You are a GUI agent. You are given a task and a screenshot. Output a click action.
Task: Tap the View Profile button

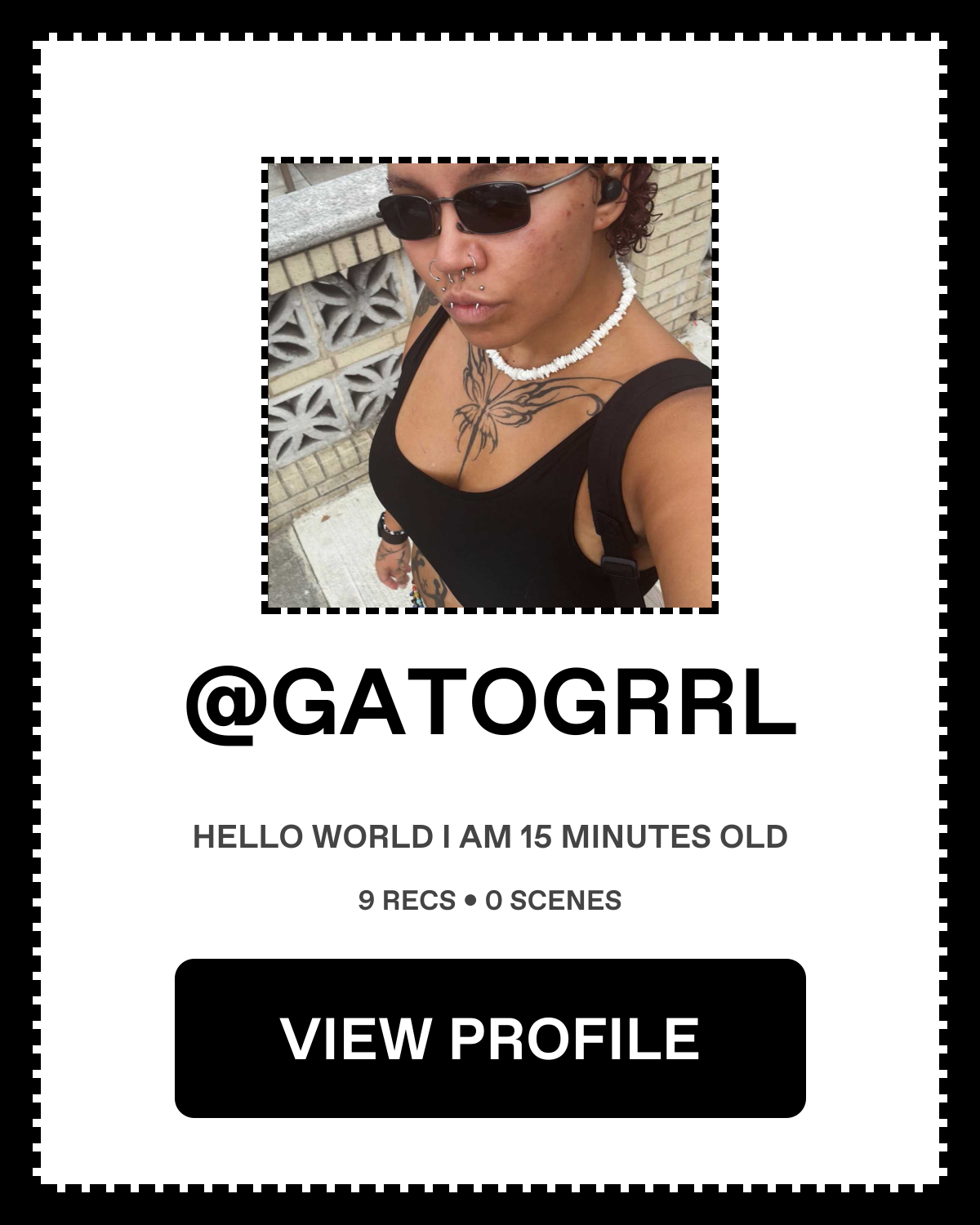click(490, 1038)
